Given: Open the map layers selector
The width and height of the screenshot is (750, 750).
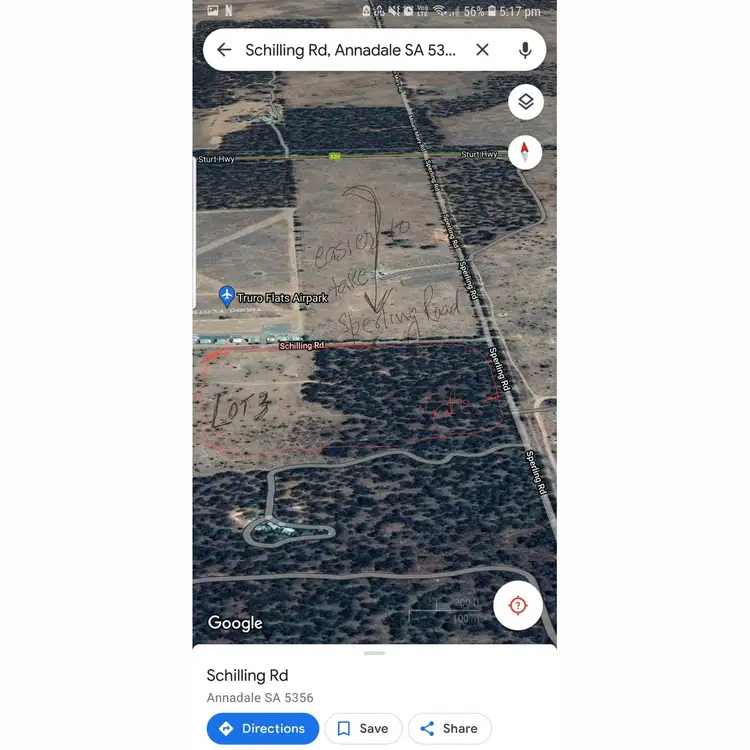Looking at the screenshot, I should (x=525, y=102).
